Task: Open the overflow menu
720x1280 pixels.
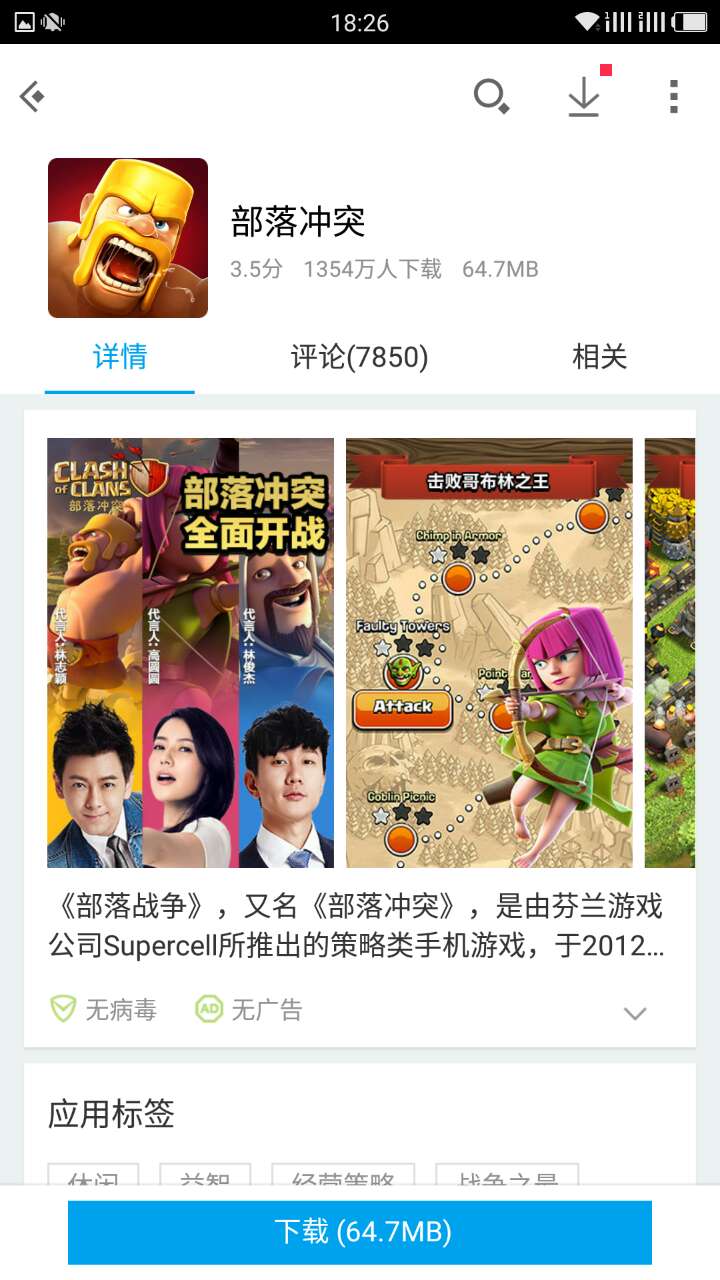Action: click(x=674, y=97)
